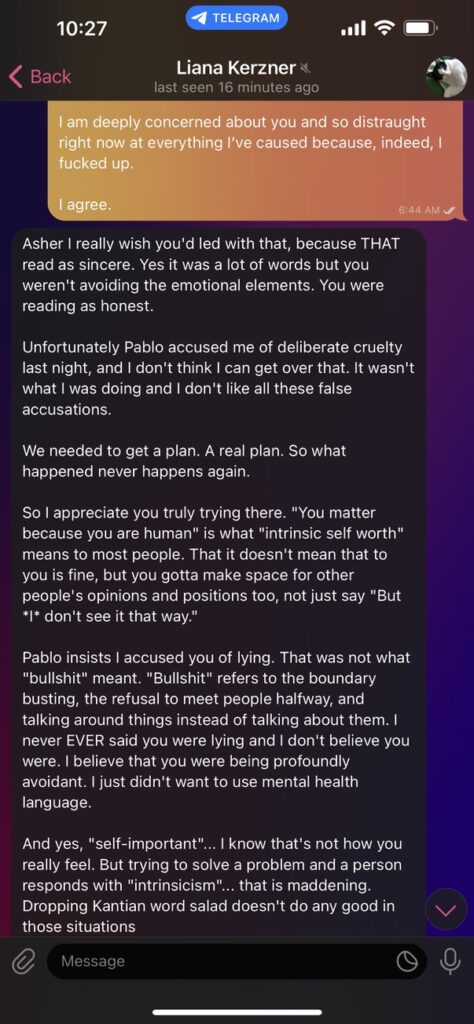The image size is (474, 1024).
Task: Tap the attach file paperclip icon
Action: [24, 961]
